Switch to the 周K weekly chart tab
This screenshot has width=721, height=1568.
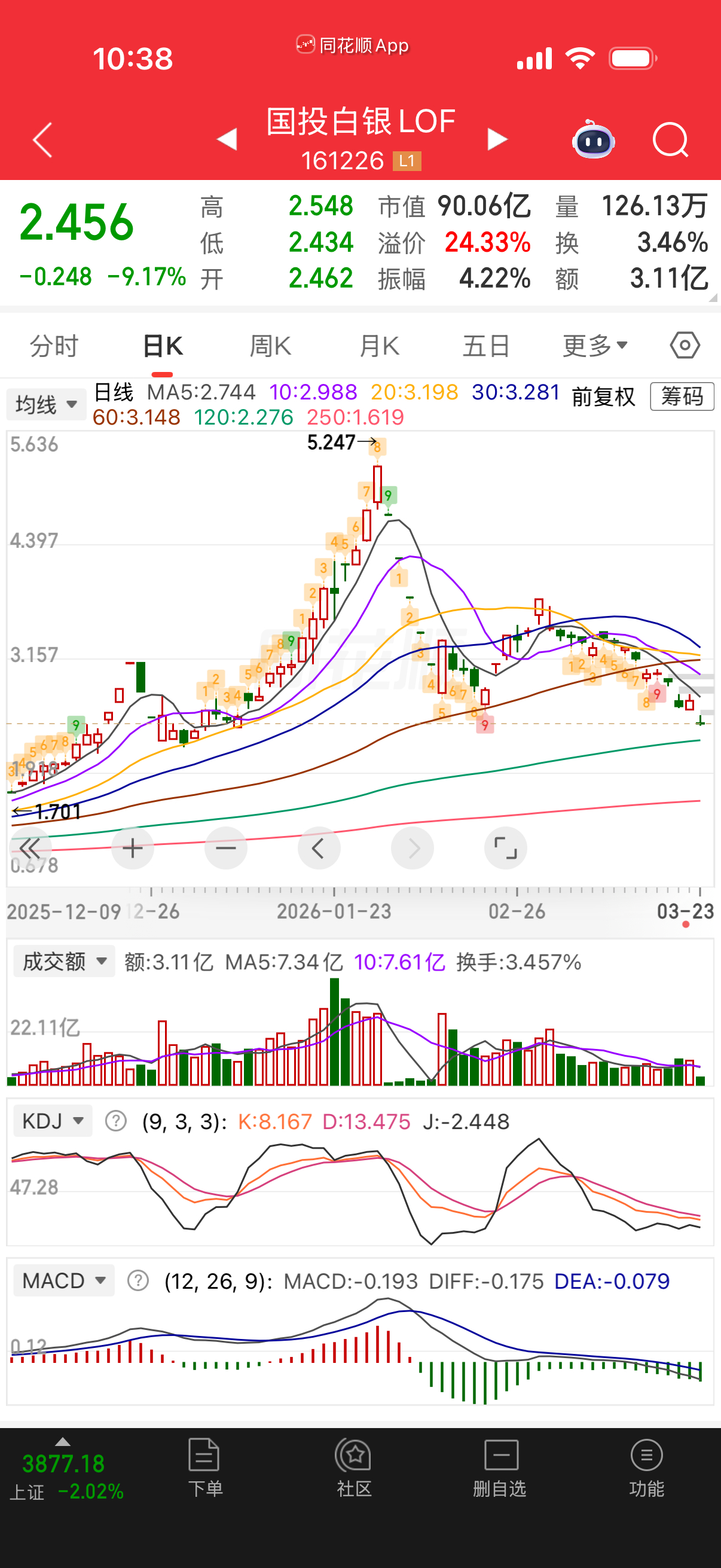(x=270, y=344)
